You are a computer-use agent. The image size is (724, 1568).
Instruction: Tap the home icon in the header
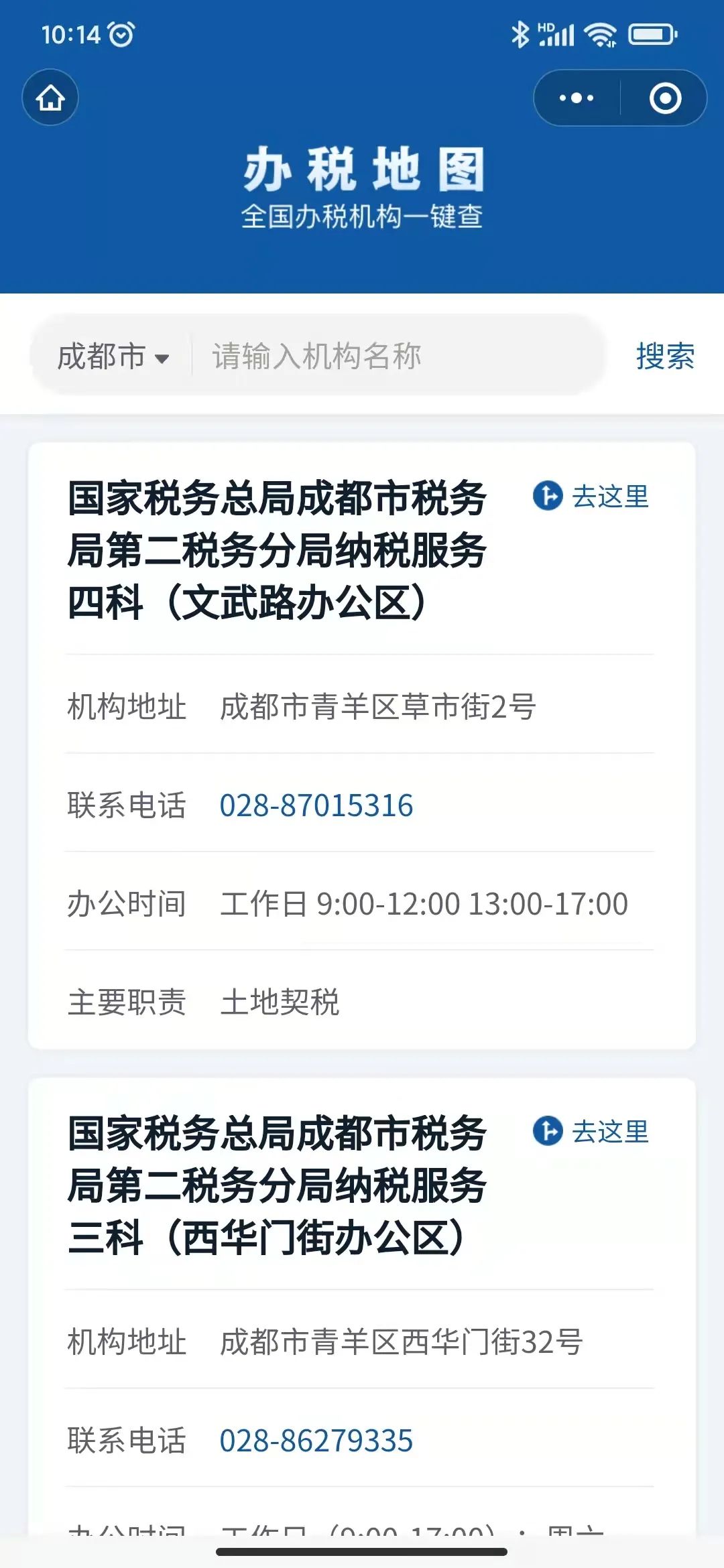click(50, 98)
